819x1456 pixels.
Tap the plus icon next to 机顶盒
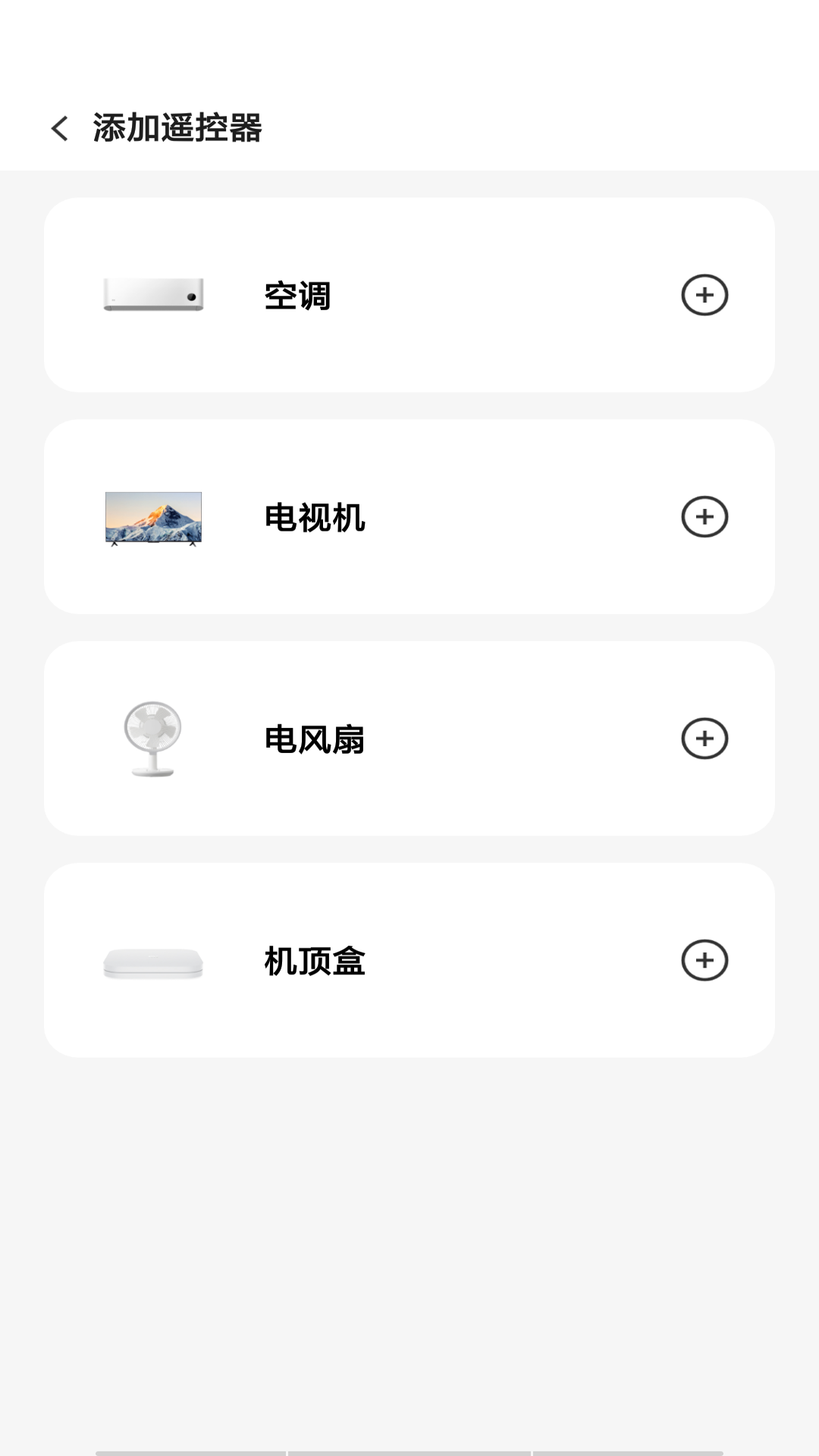[707, 959]
